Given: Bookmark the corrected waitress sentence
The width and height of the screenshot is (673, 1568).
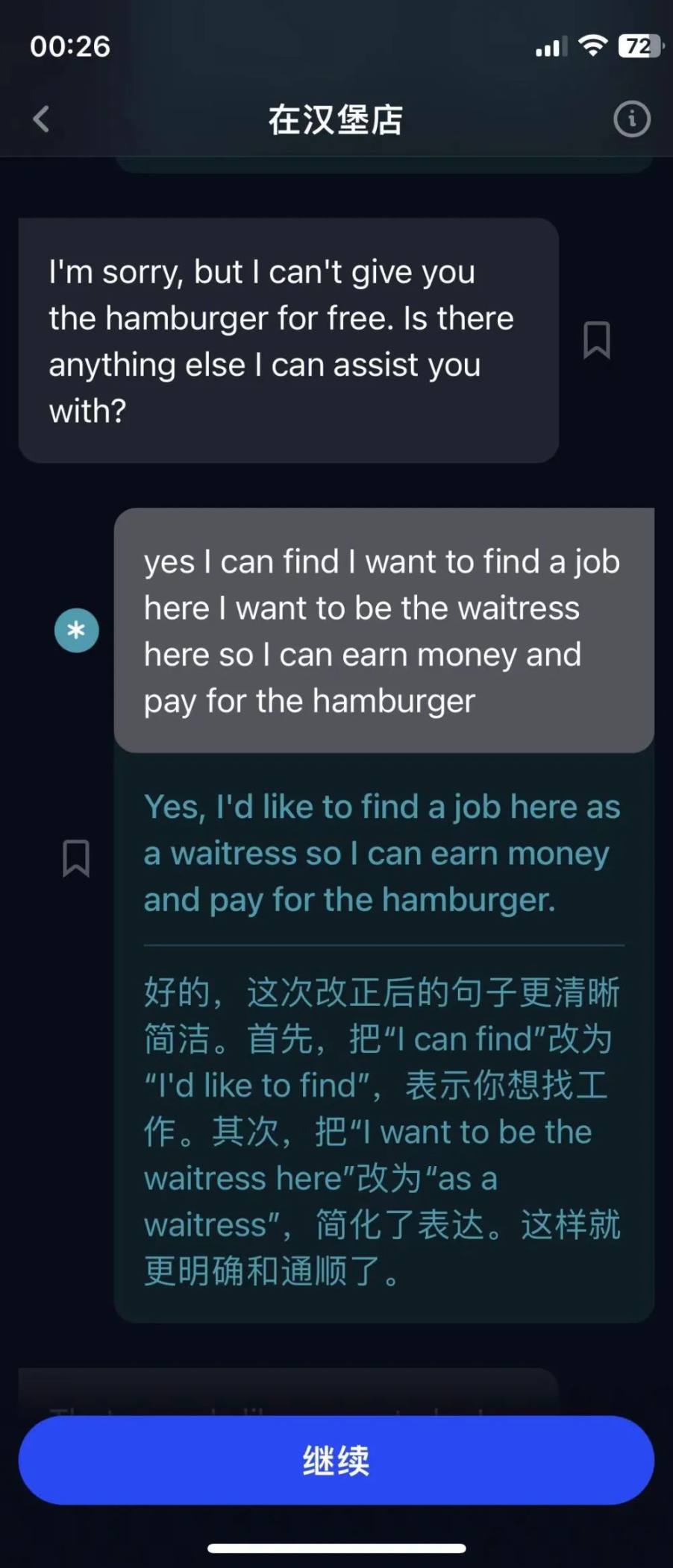Looking at the screenshot, I should coord(76,857).
